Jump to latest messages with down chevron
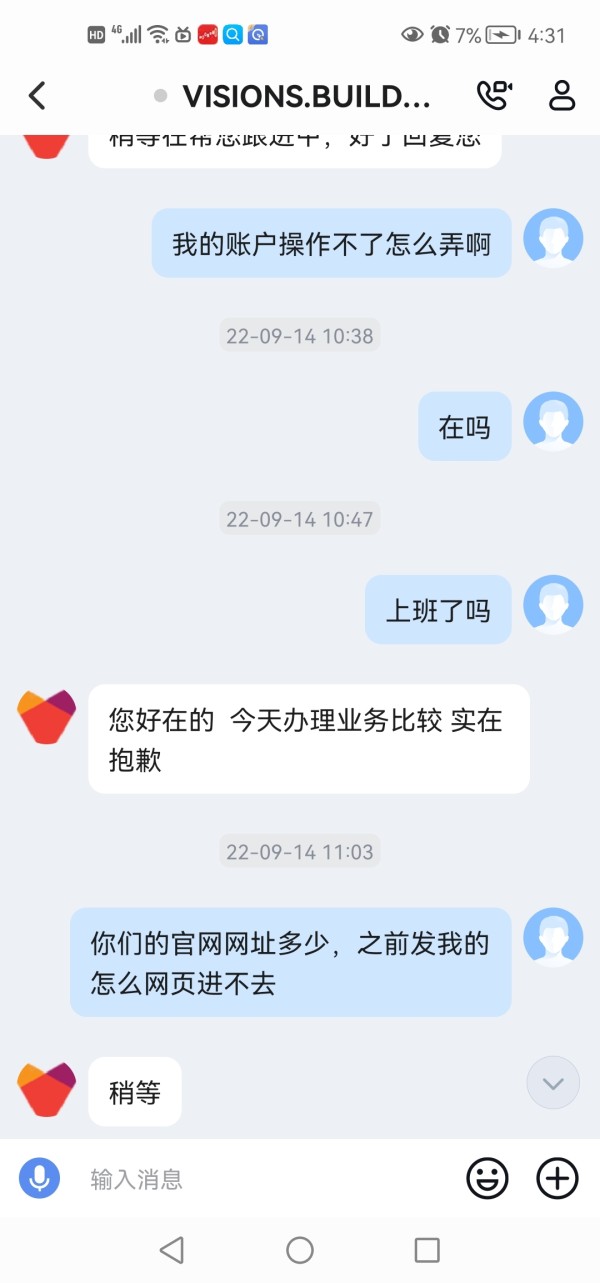 (x=553, y=1083)
